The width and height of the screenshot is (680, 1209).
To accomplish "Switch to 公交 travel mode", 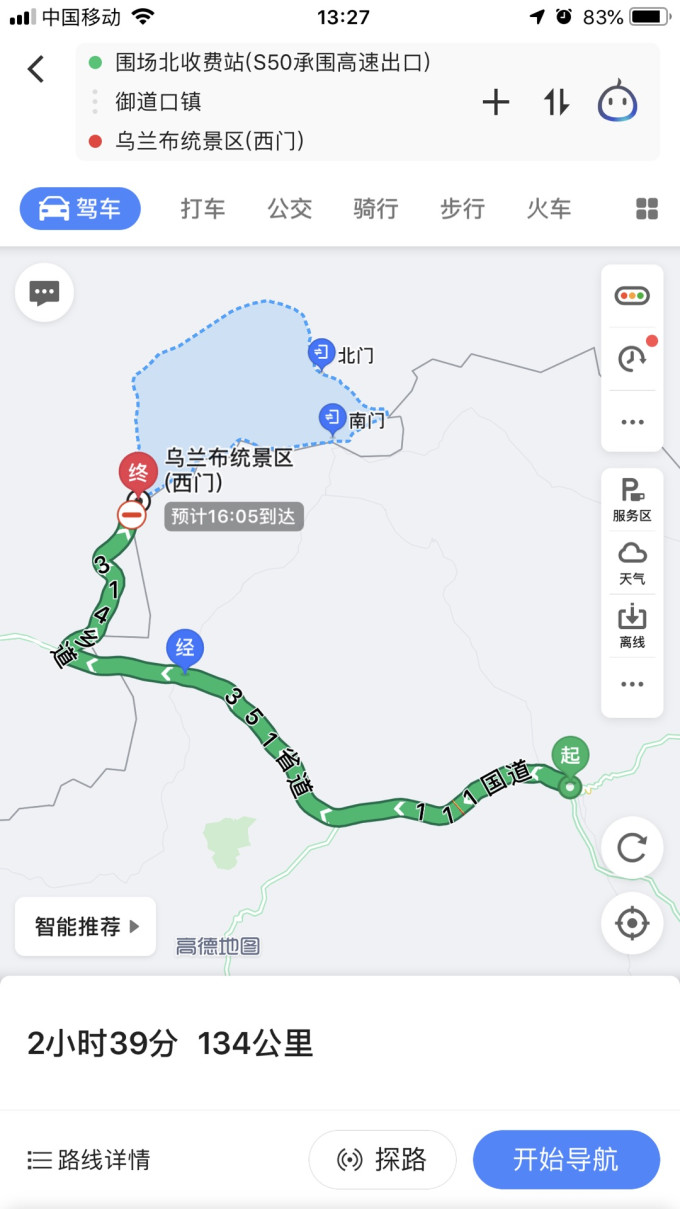I will 290,209.
